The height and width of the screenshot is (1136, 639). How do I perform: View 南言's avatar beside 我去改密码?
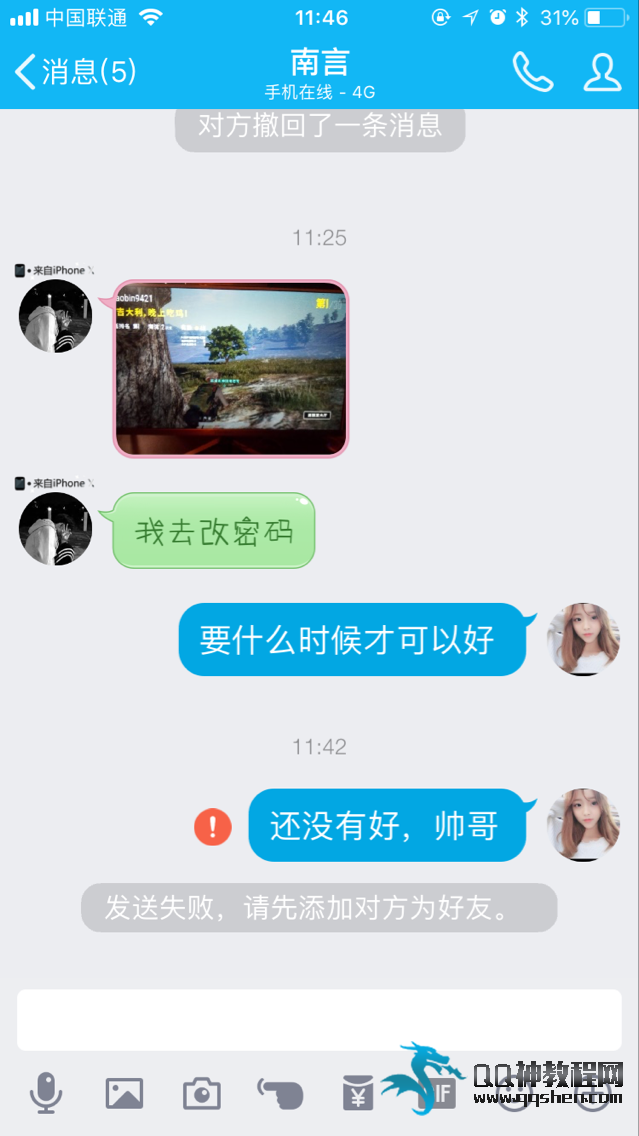pos(56,529)
